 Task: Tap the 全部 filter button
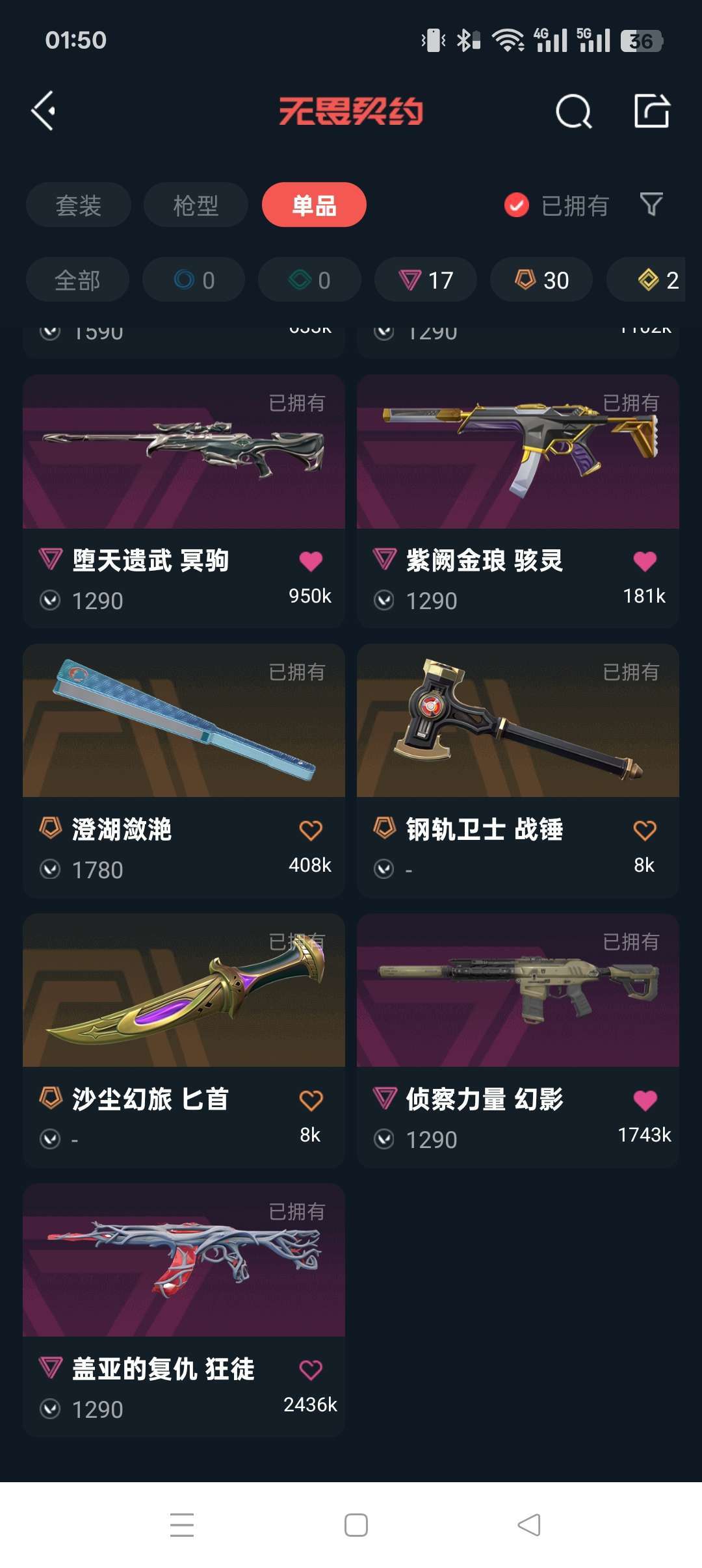pos(77,280)
